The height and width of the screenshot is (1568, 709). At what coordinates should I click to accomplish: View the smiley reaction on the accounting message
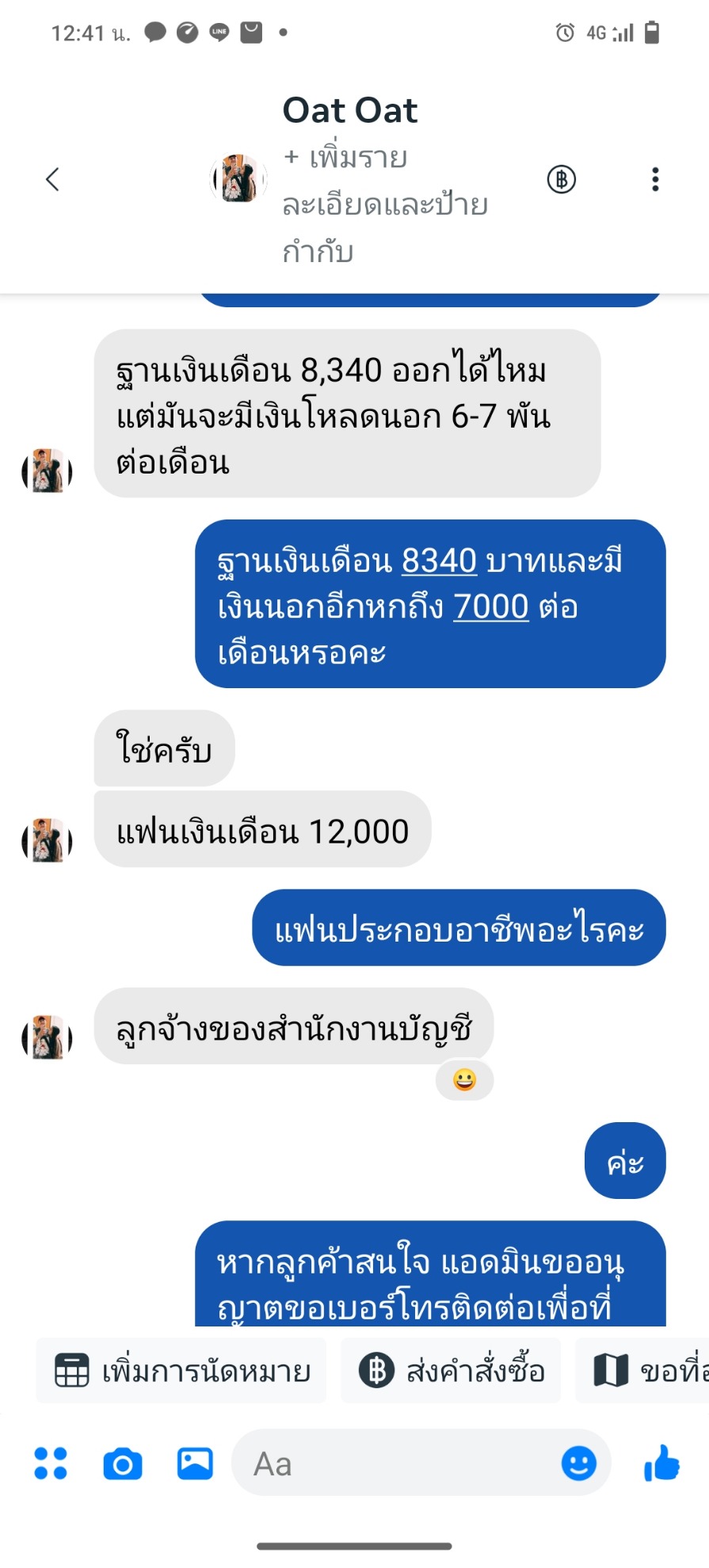464,1080
